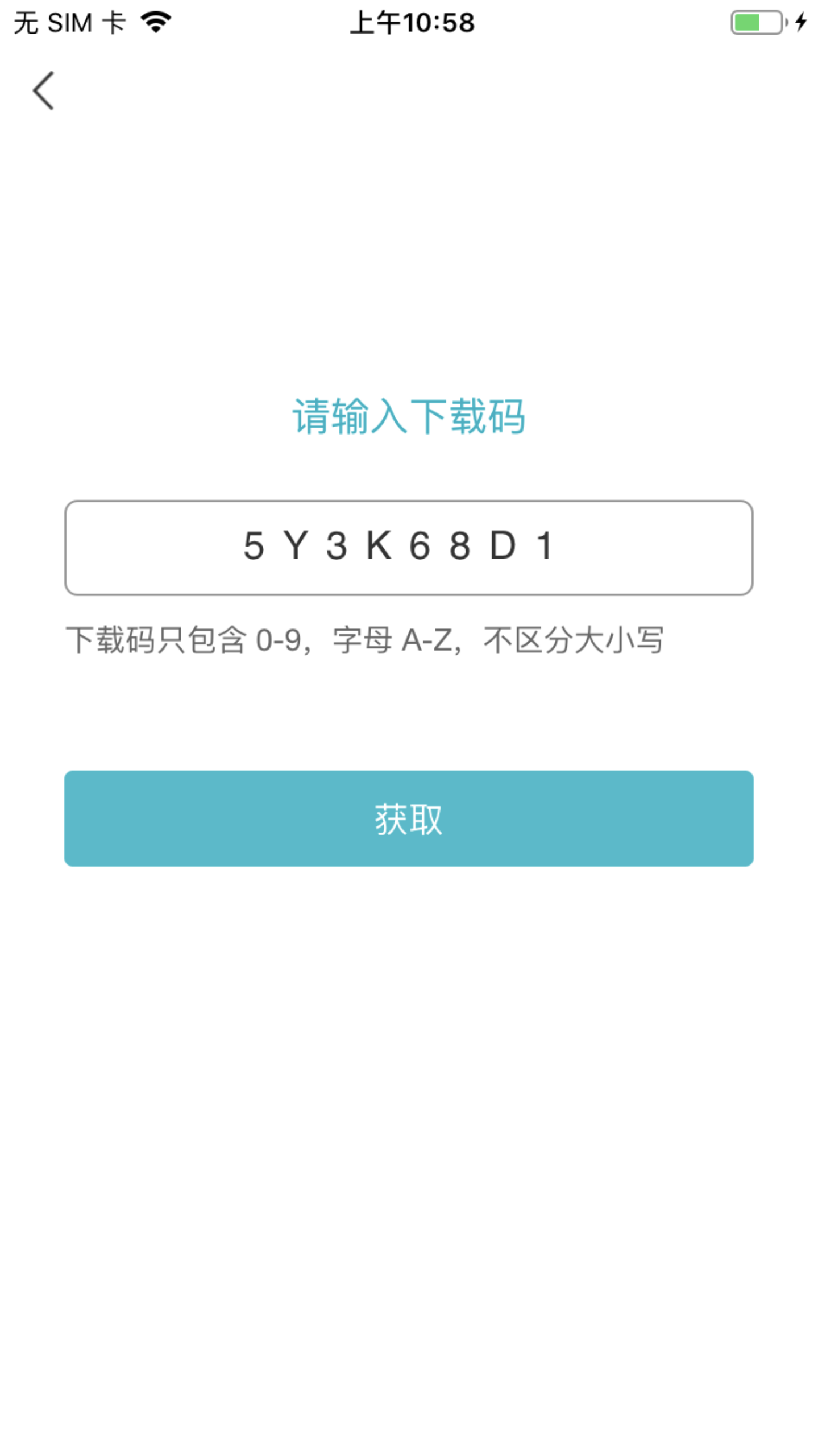This screenshot has height=1456, width=818.
Task: Tap the download code field showing 5Y3K68D1
Action: click(x=409, y=548)
